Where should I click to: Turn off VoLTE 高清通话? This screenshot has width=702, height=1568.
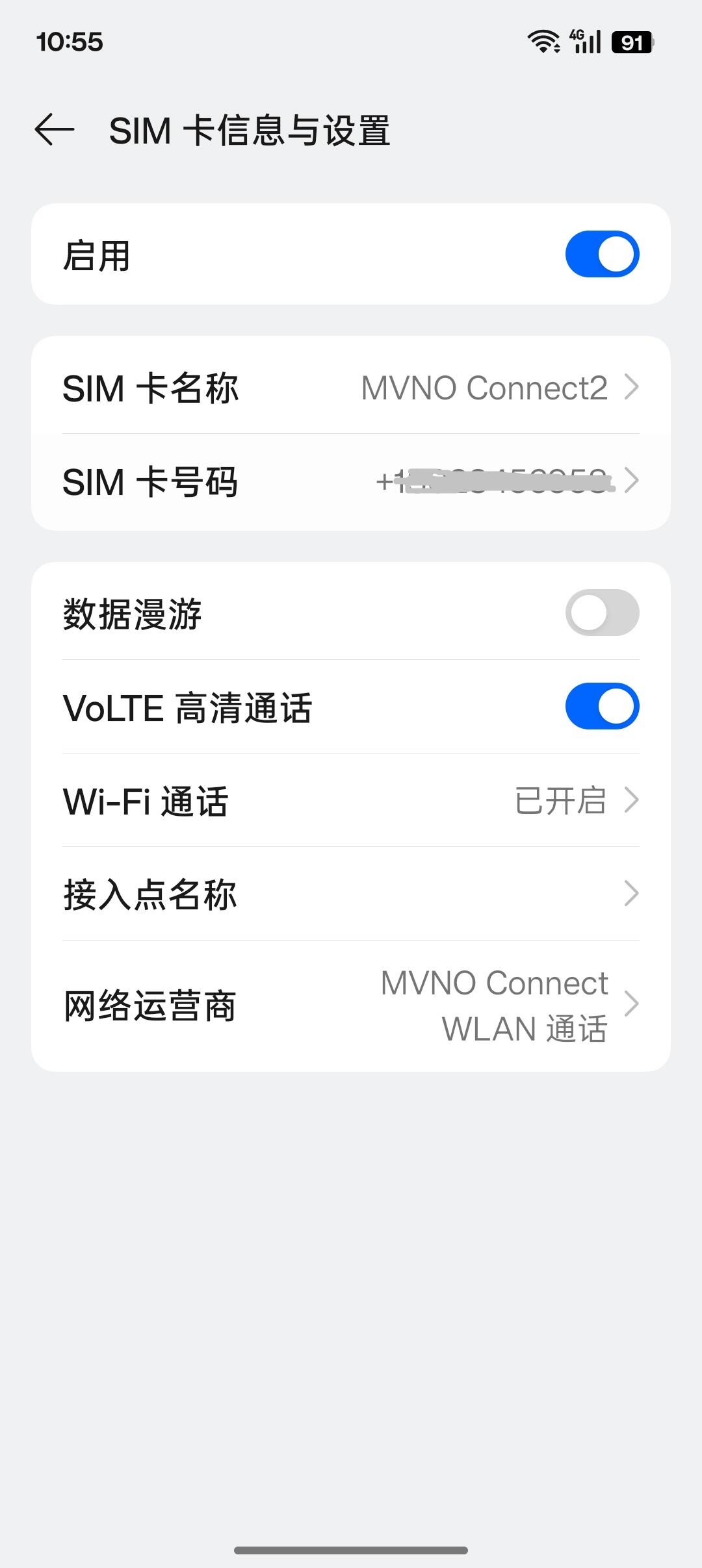(602, 706)
